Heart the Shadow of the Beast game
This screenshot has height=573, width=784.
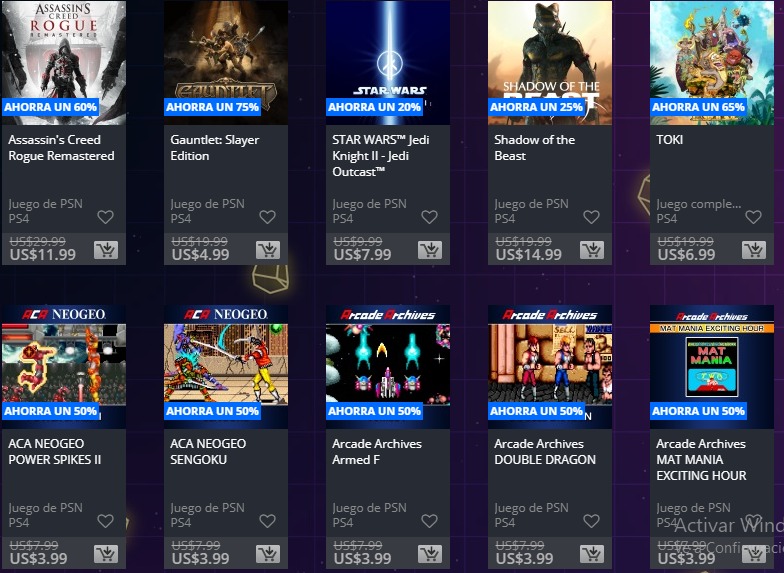pyautogui.click(x=591, y=217)
